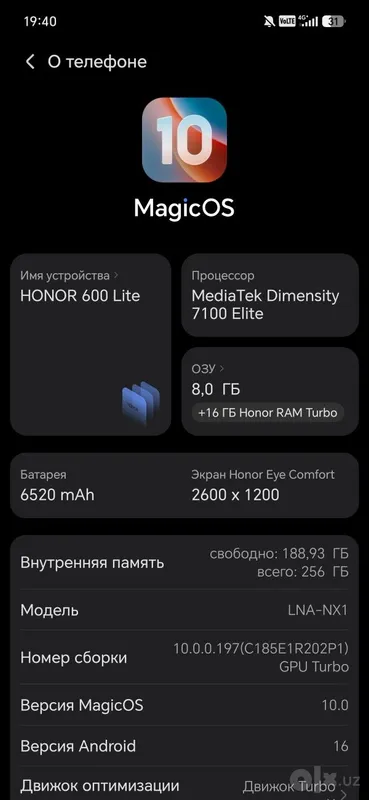Screen dimensions: 369x800
Task: Open the ОЗУ memory card
Action: 270,391
